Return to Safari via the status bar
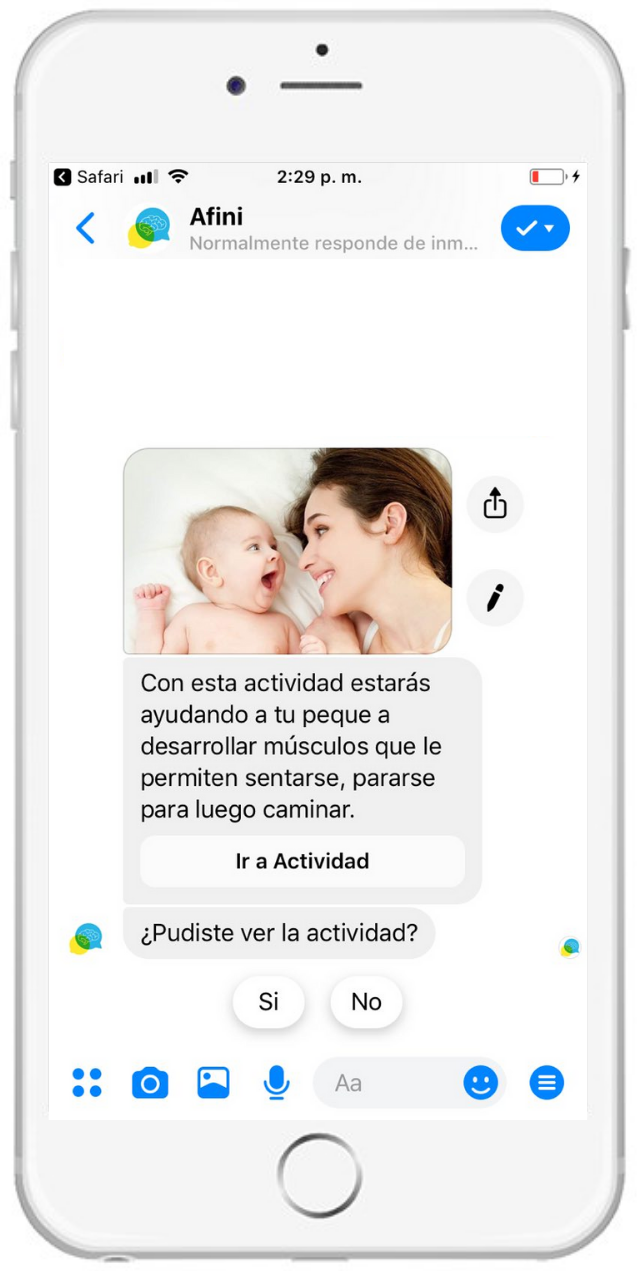 click(x=88, y=177)
